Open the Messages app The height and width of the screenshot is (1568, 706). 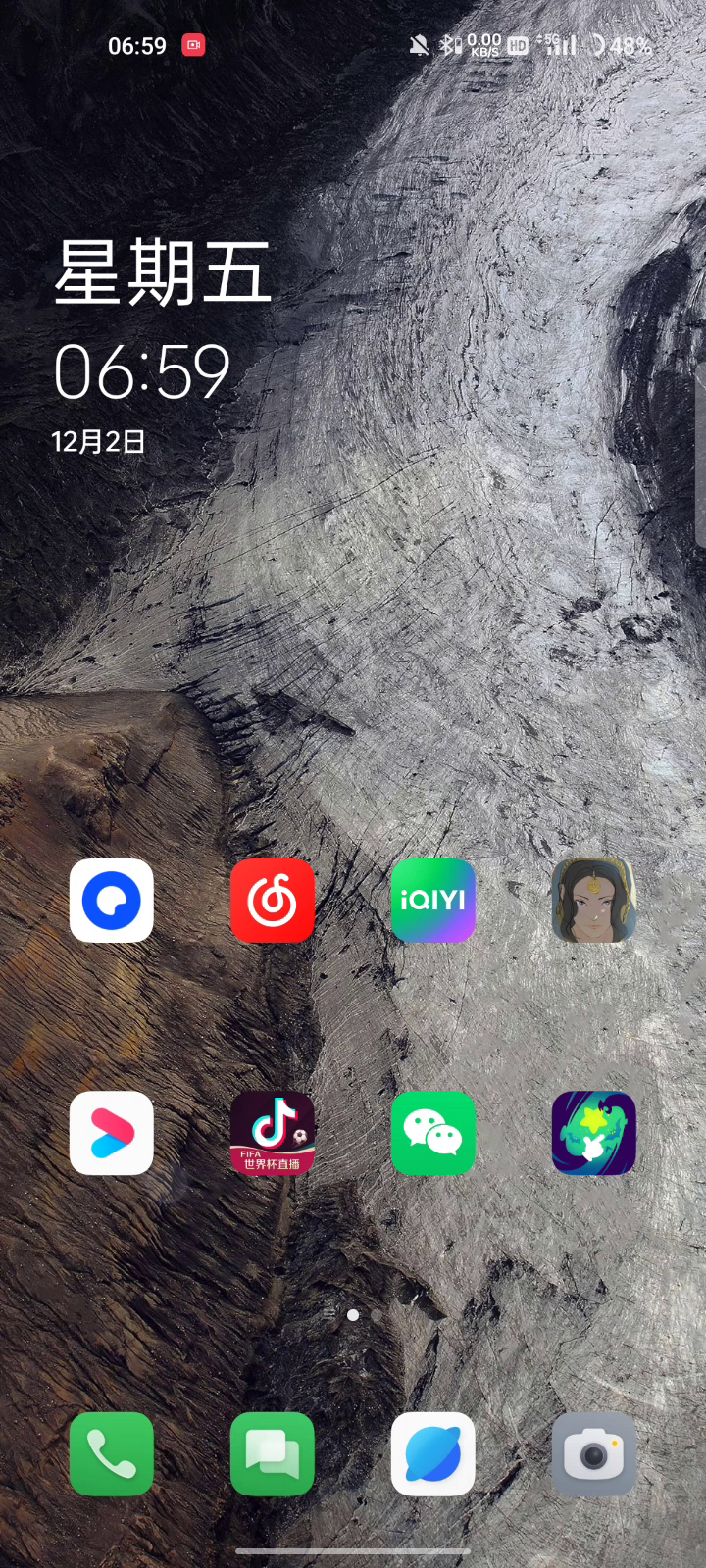point(273,1454)
